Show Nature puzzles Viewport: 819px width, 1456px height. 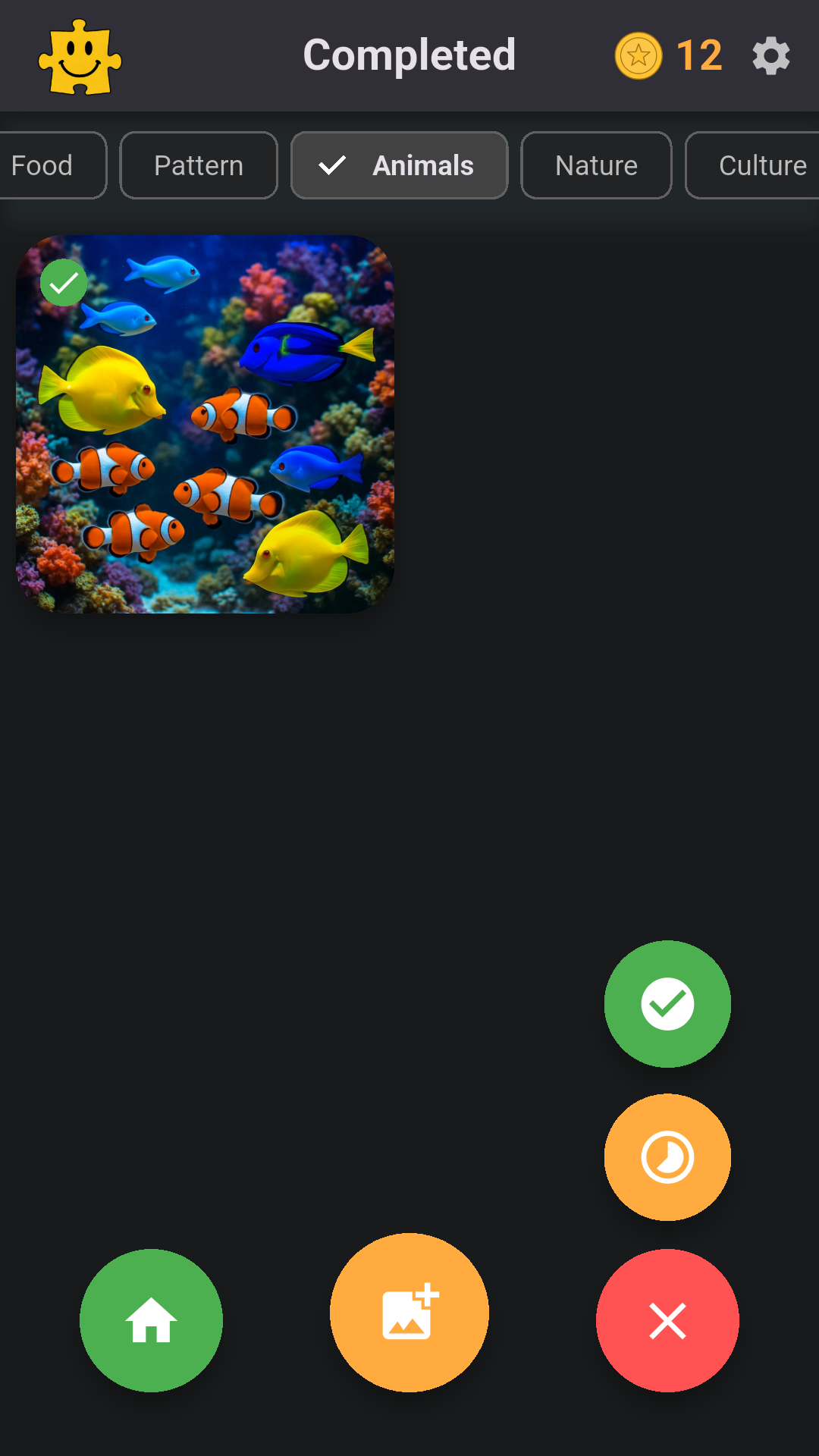(596, 165)
